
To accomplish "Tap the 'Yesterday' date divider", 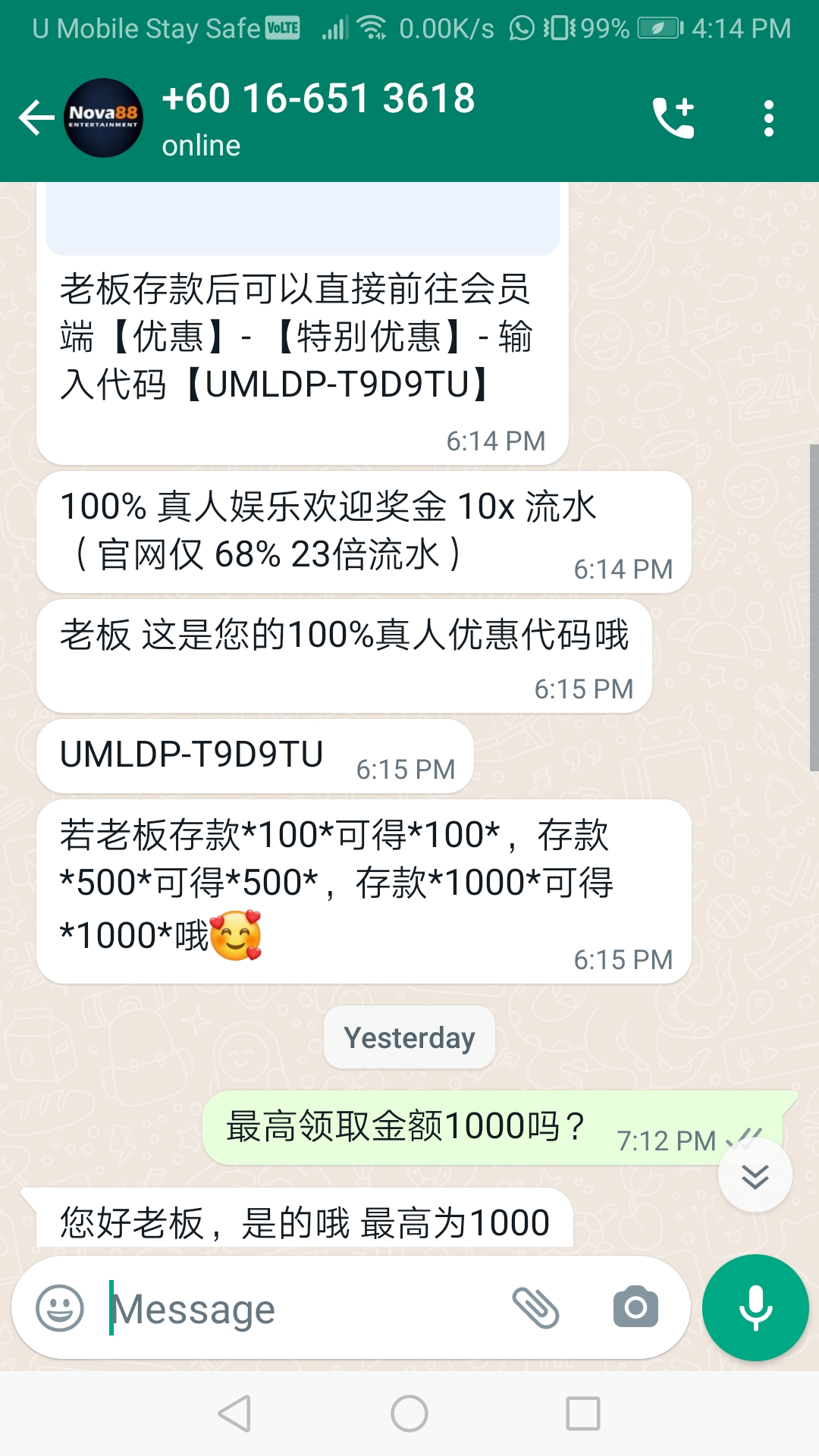I will 409,1037.
